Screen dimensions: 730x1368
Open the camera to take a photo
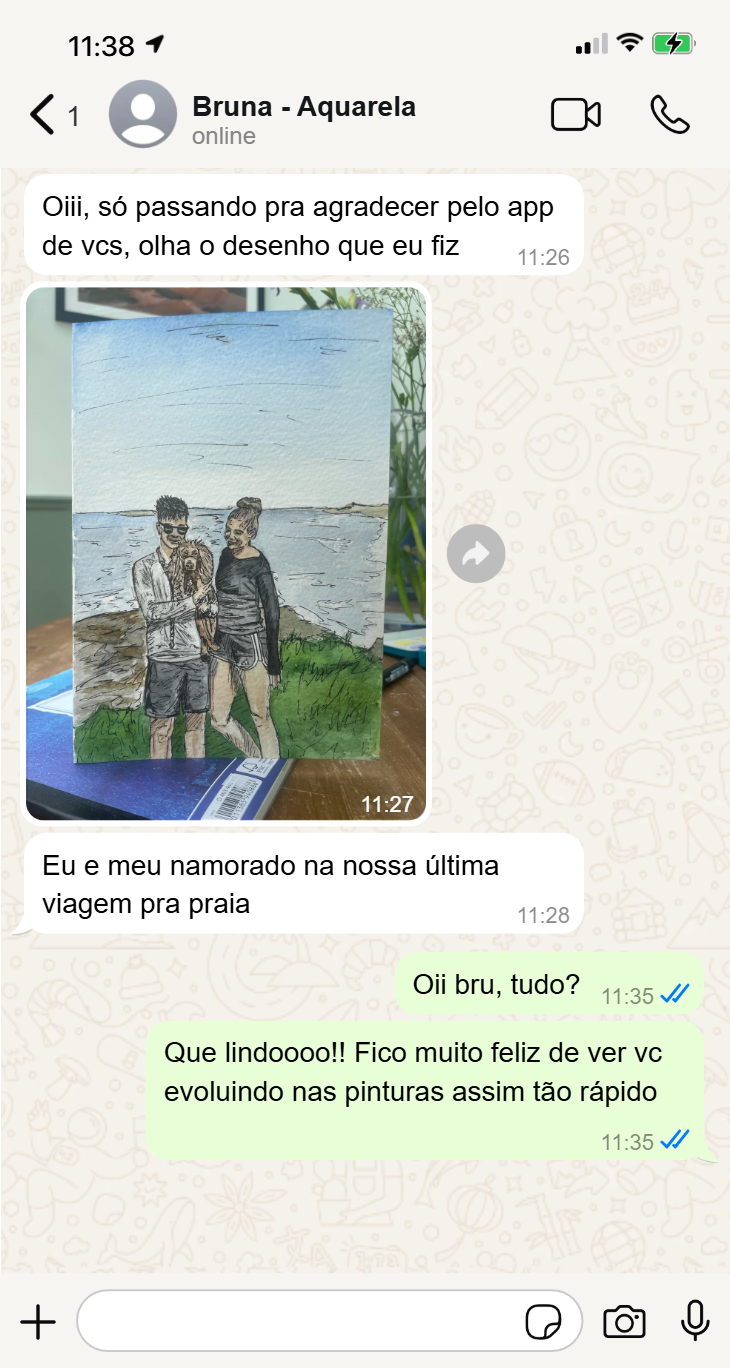point(625,1322)
